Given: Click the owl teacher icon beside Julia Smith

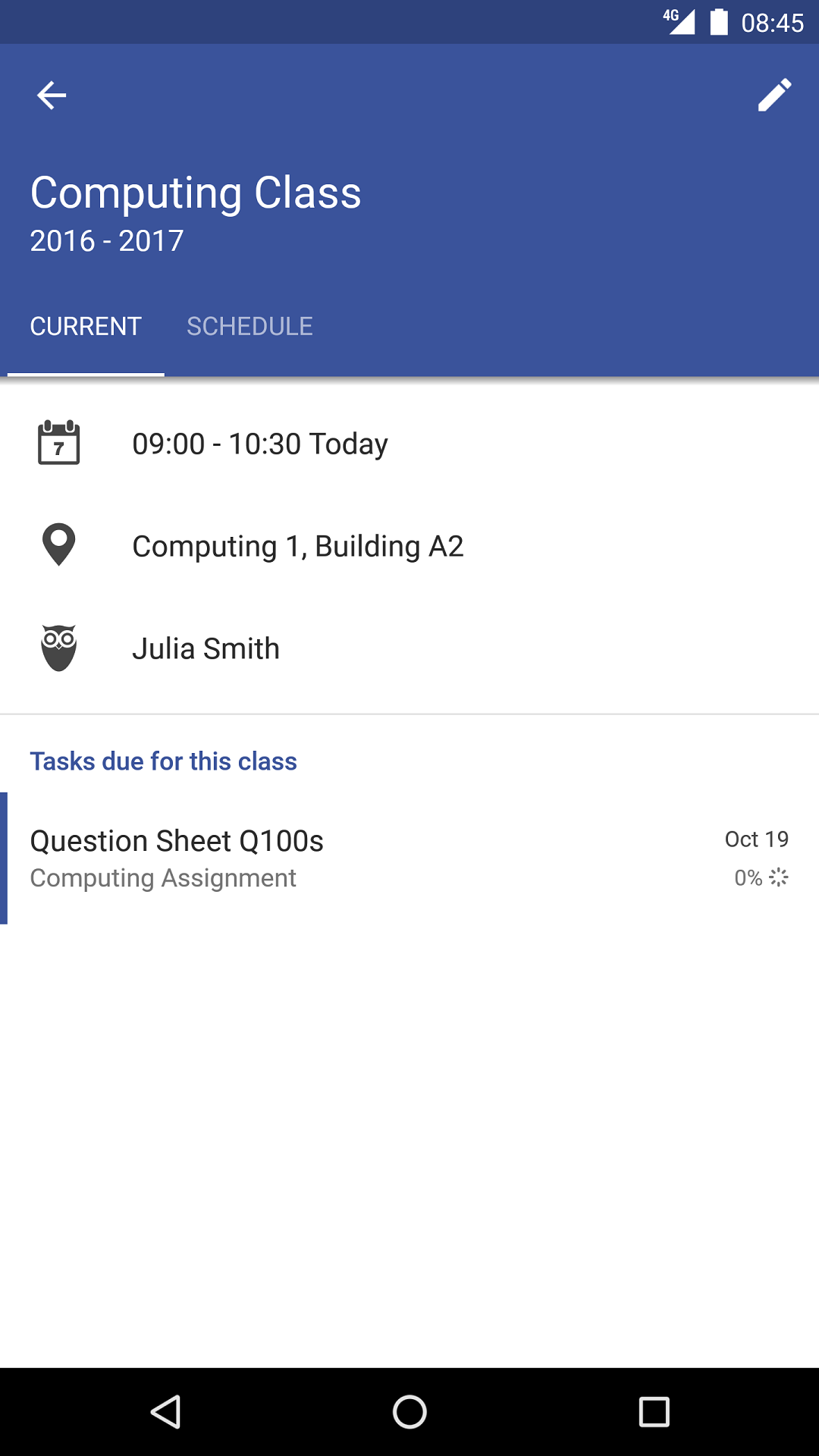Looking at the screenshot, I should [x=58, y=648].
